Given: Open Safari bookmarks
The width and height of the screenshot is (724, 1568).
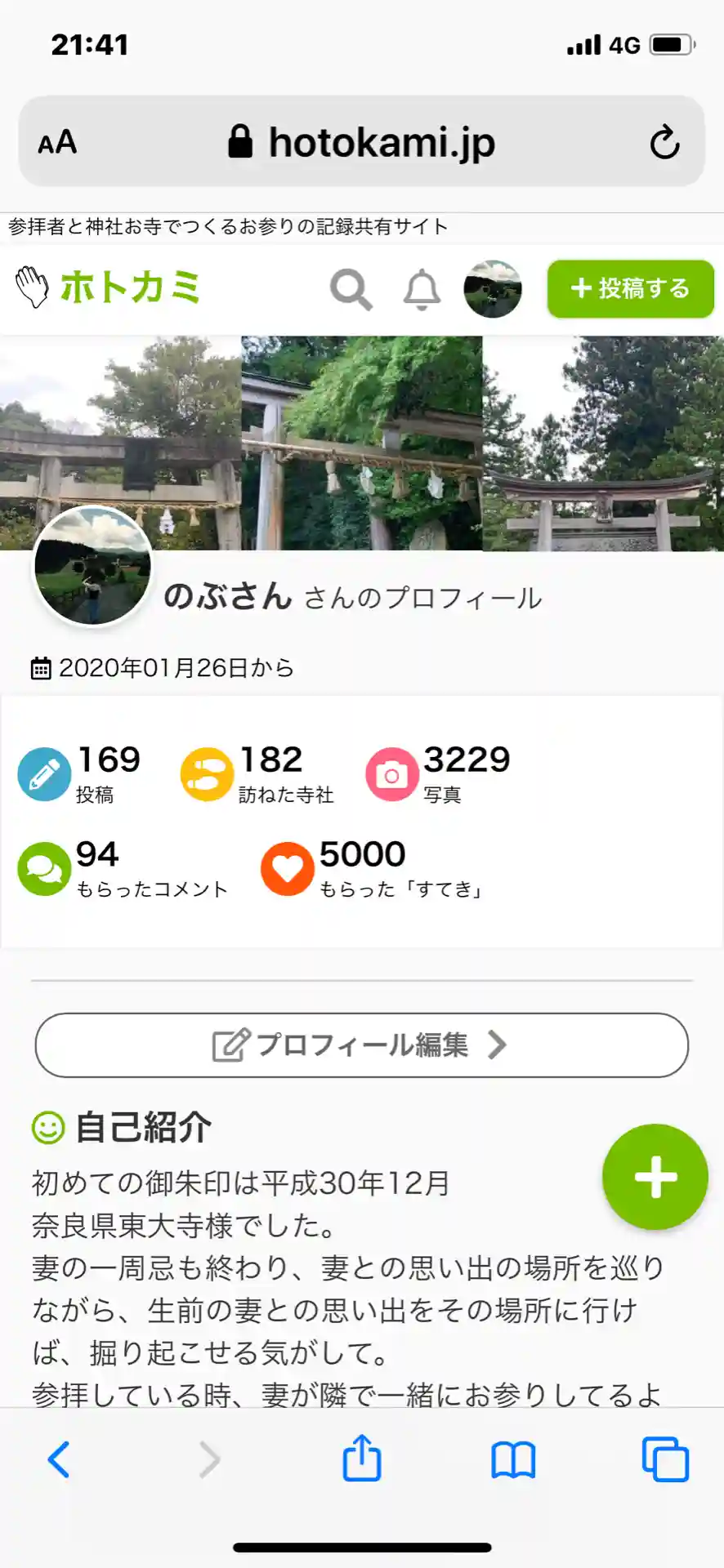Looking at the screenshot, I should 513,1459.
